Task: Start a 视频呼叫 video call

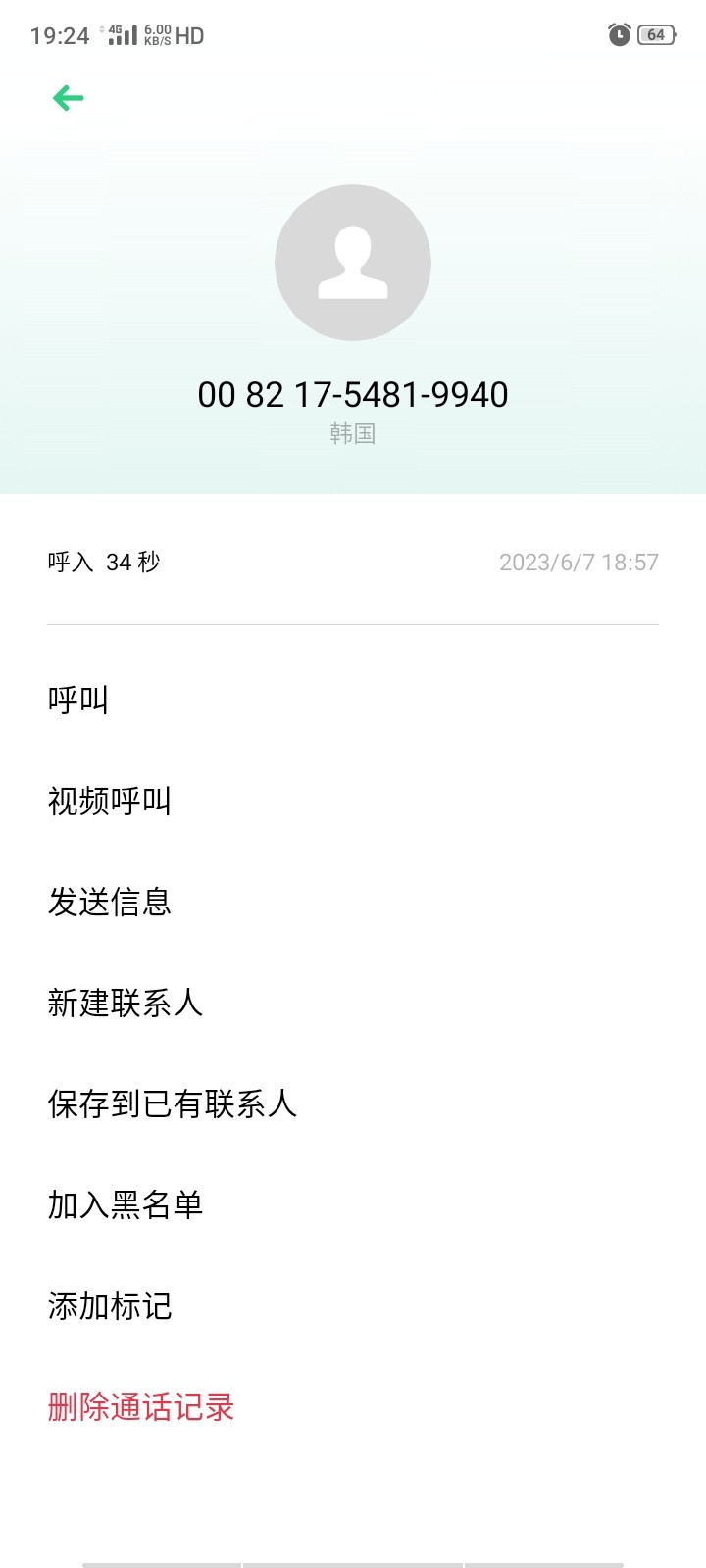Action: pos(110,801)
